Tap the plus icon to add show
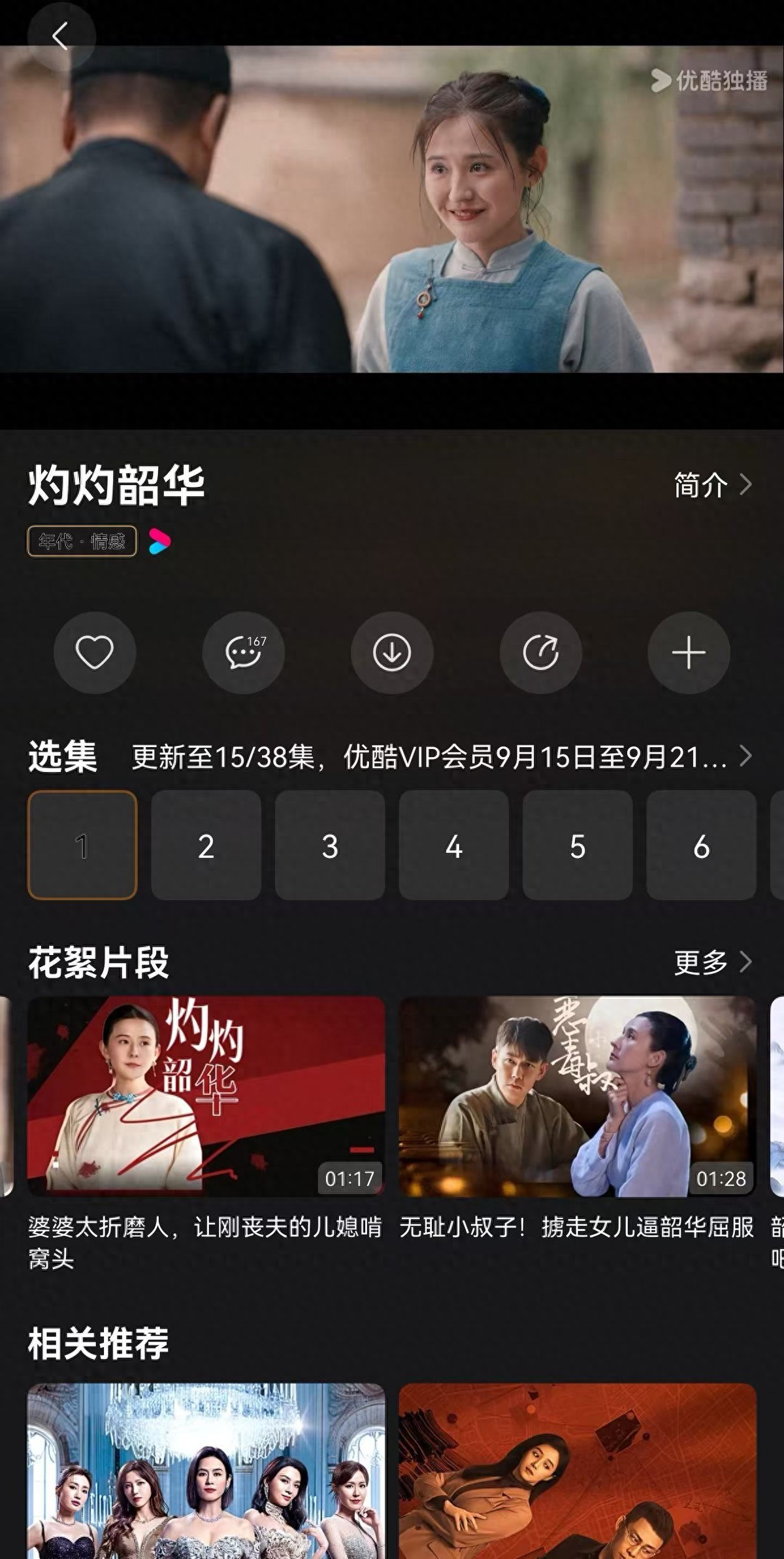This screenshot has width=784, height=1559. coord(689,652)
